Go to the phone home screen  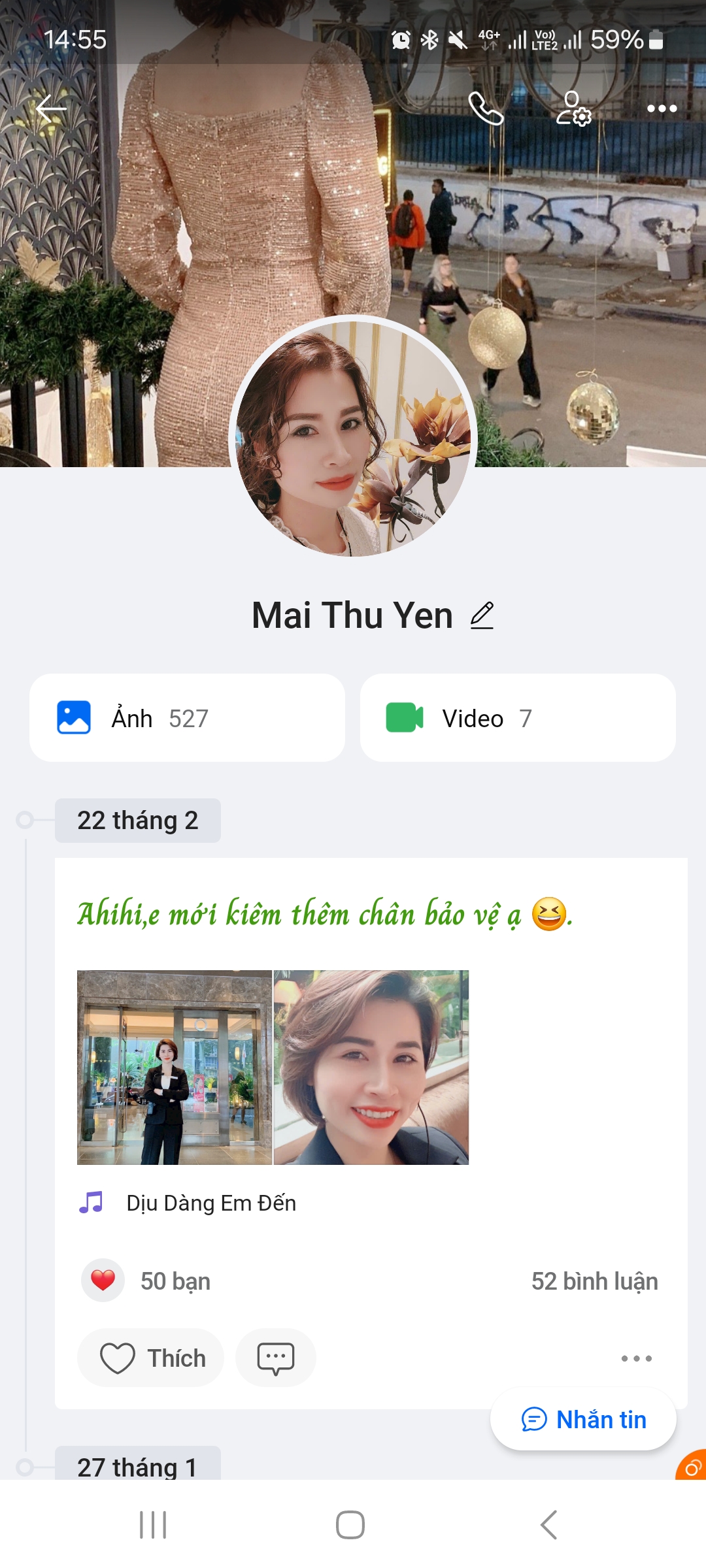350,1525
